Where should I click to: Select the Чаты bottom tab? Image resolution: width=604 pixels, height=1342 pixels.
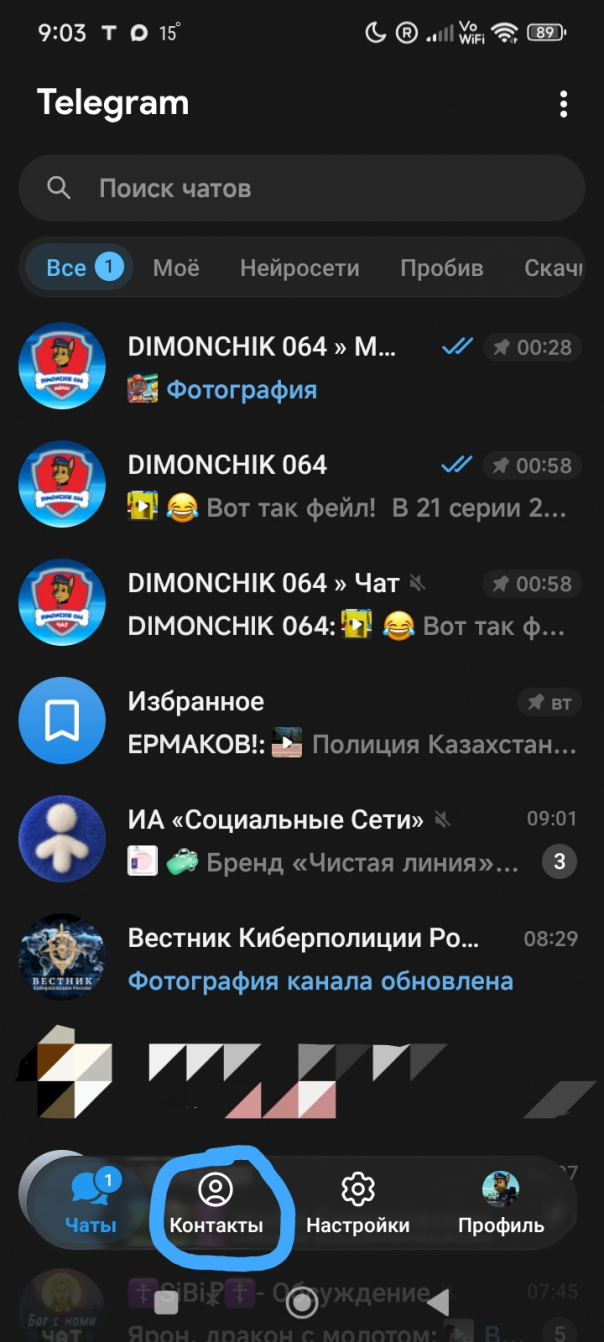coord(91,1205)
